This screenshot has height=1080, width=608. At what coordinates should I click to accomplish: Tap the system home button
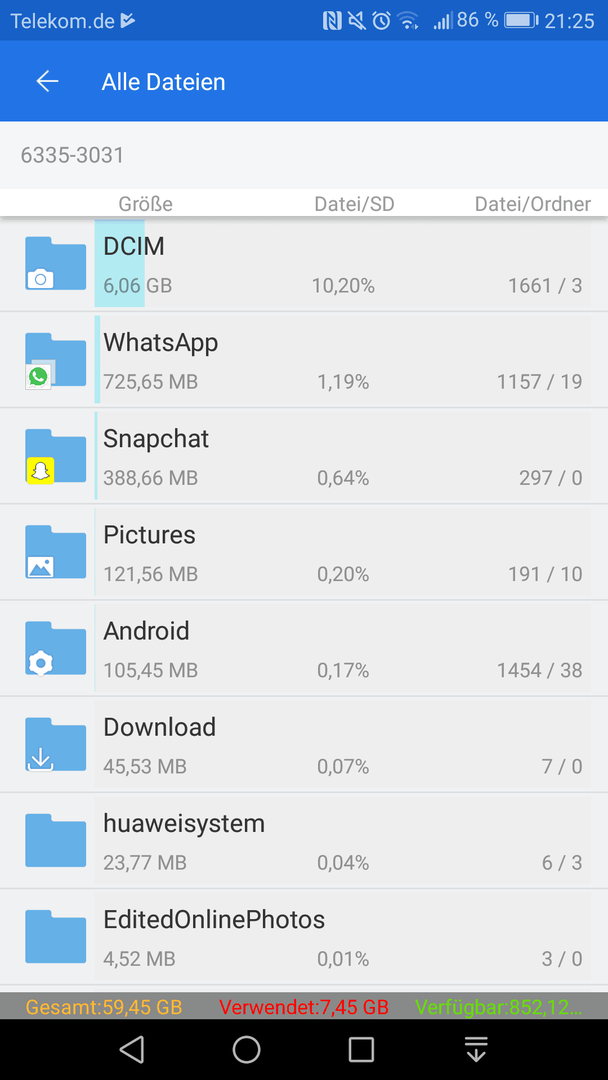coord(247,1049)
